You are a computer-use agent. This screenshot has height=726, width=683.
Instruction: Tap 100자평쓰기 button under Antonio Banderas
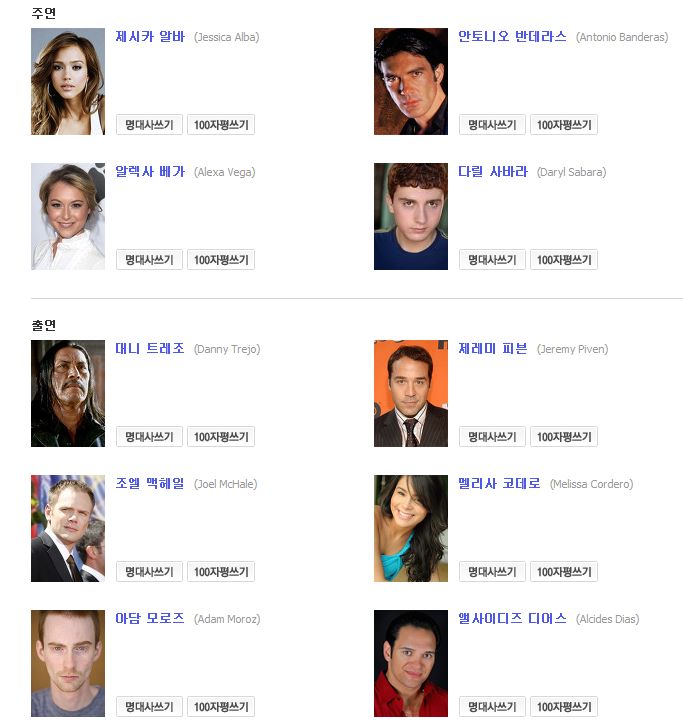(564, 125)
